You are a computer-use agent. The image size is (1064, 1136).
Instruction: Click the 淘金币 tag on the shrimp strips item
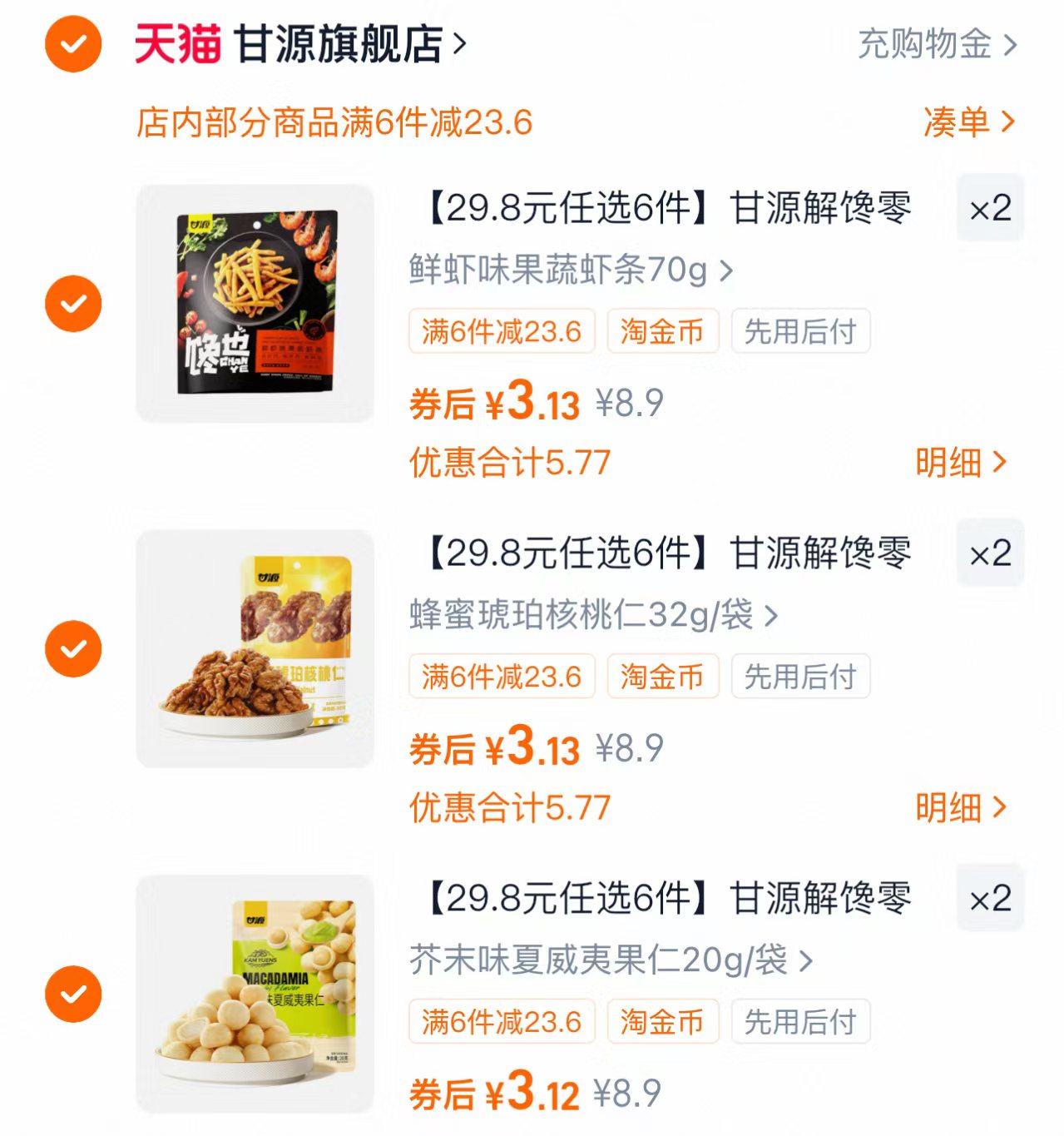click(x=661, y=331)
